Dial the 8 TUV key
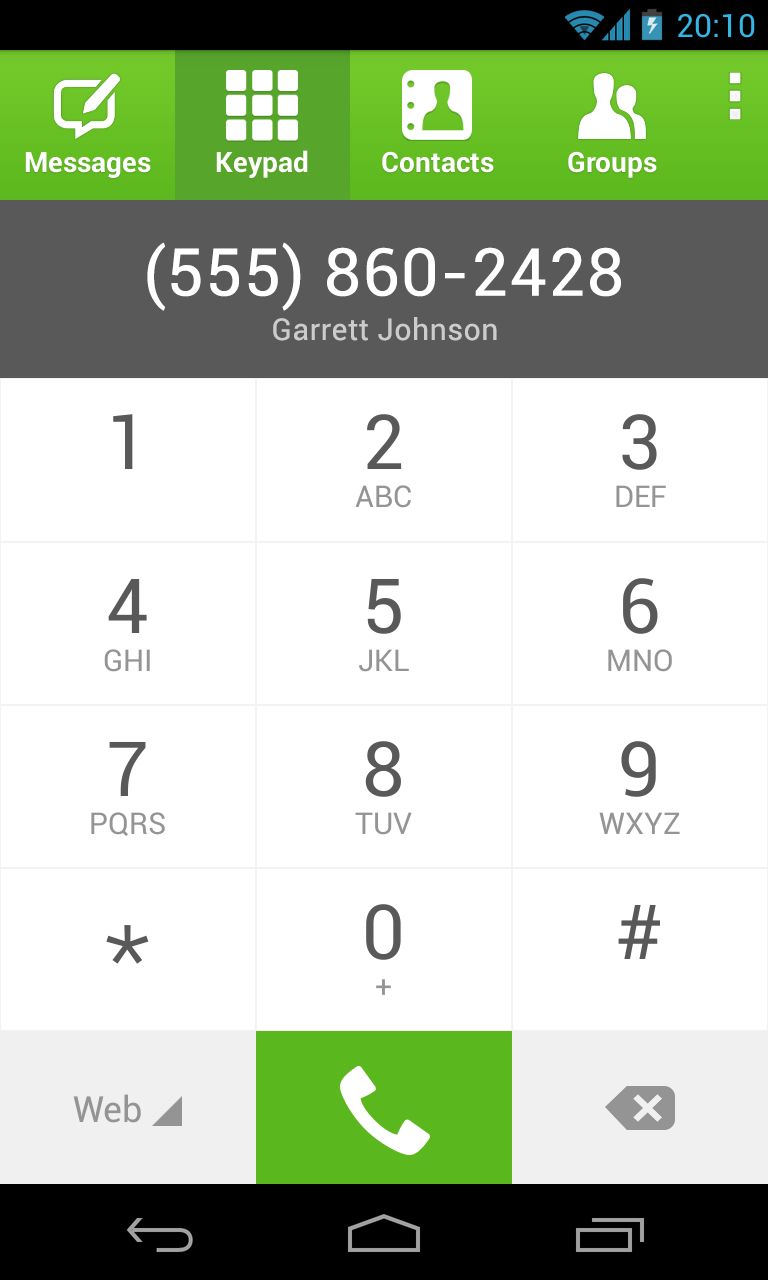 pos(384,787)
